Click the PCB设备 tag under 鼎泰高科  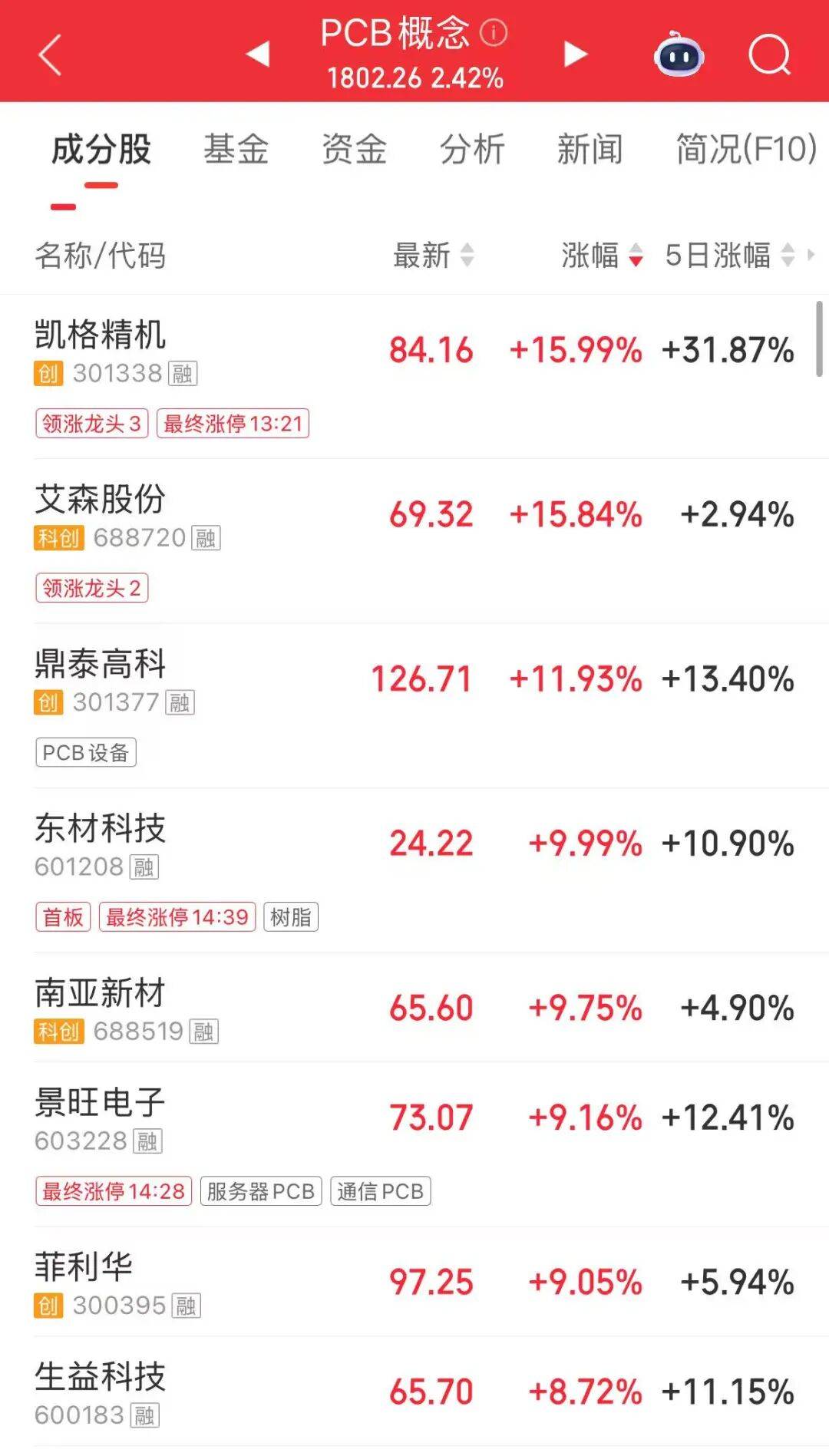pos(85,753)
